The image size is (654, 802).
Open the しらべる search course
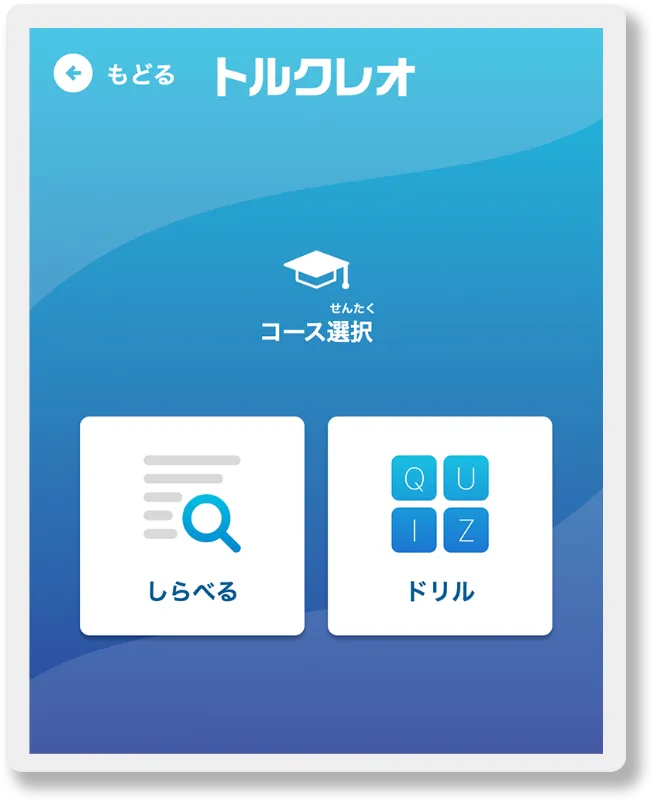[x=192, y=525]
